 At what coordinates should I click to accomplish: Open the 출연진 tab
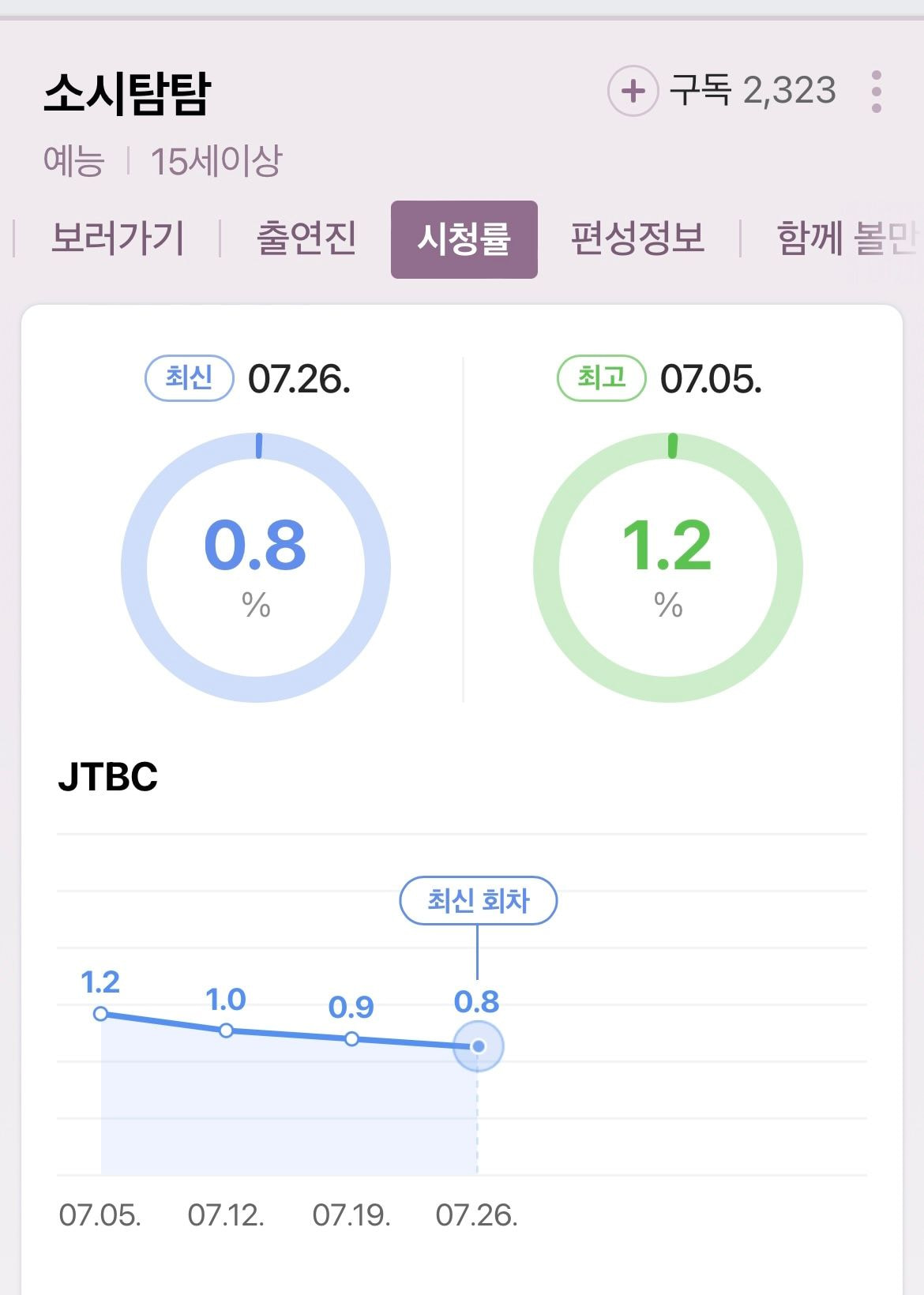(306, 238)
